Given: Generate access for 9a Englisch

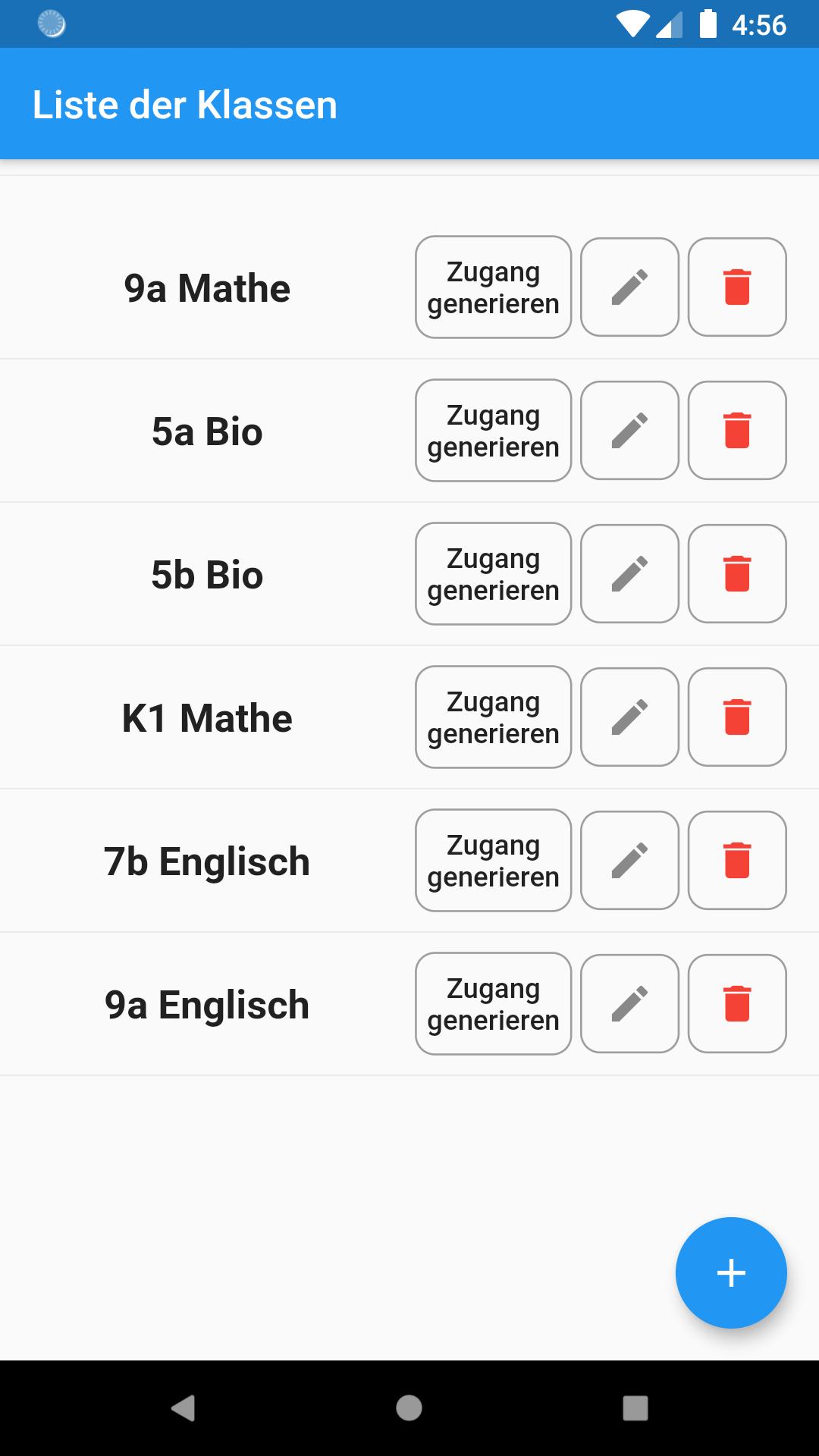Looking at the screenshot, I should click(x=493, y=1004).
